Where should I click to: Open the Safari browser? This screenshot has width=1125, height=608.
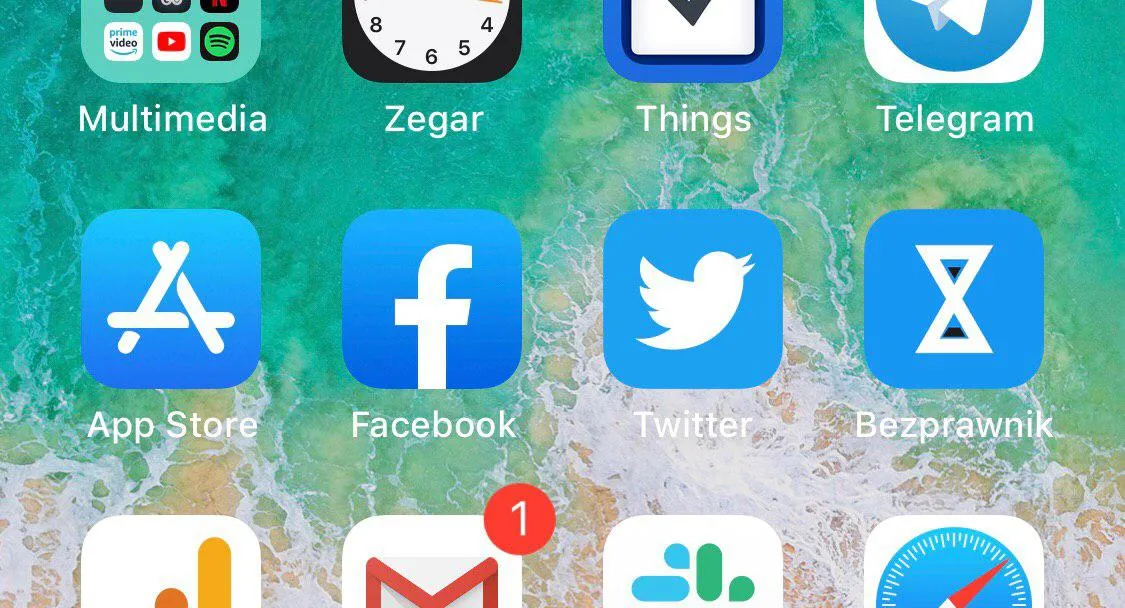click(x=954, y=565)
